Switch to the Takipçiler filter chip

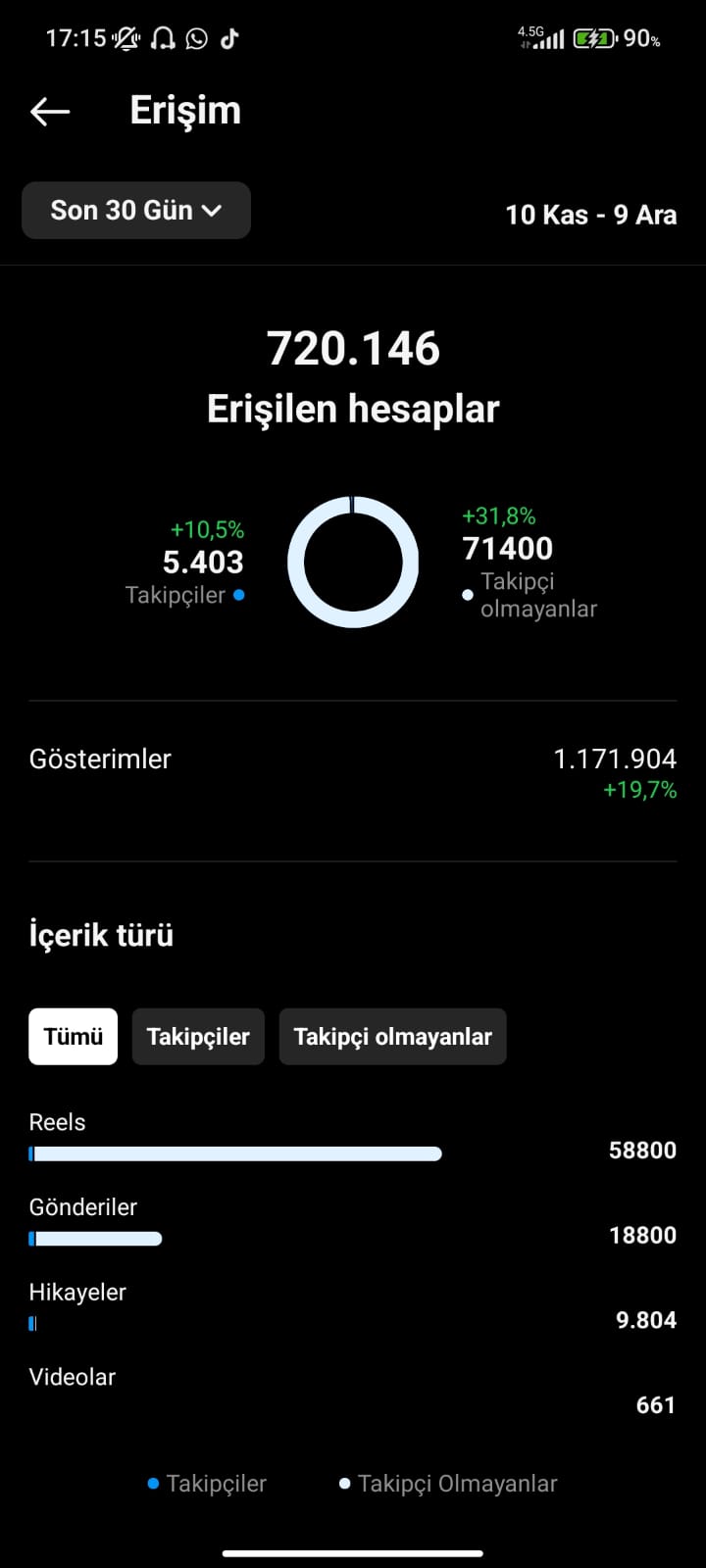point(198,1037)
